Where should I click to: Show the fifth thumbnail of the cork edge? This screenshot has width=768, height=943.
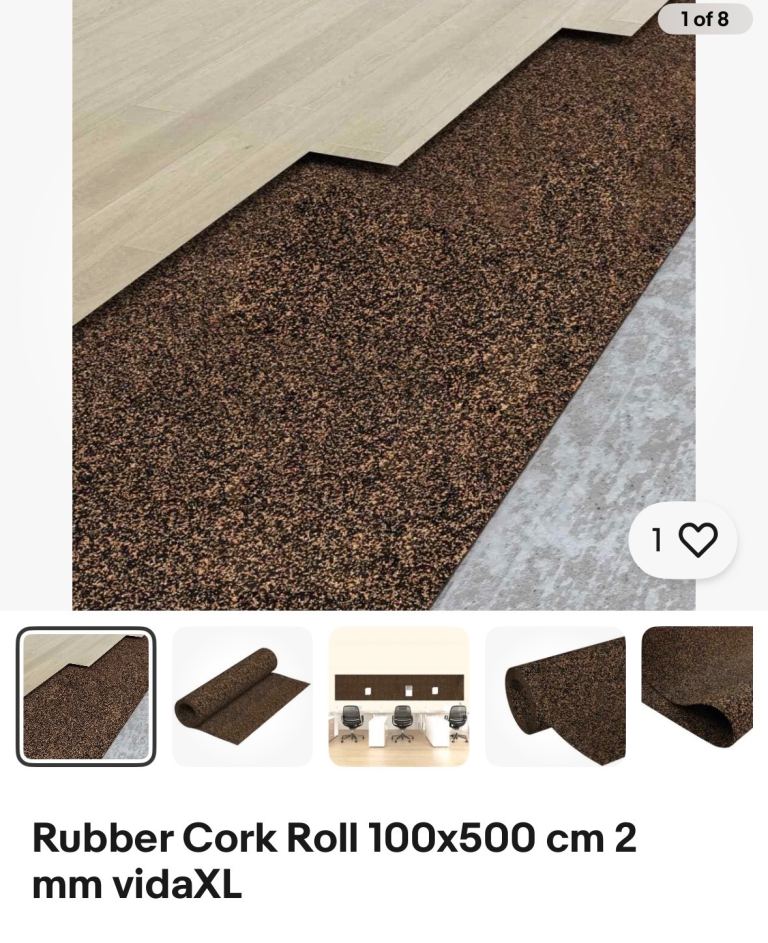[x=697, y=690]
